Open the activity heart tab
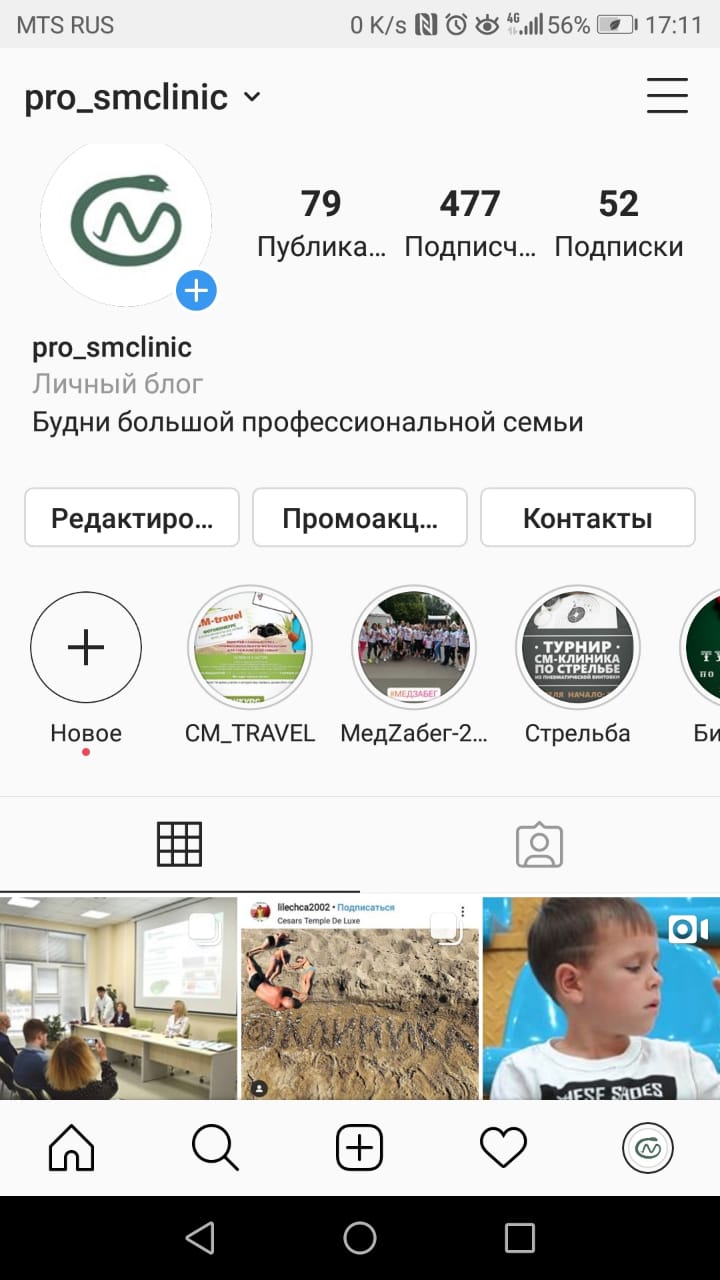This screenshot has width=720, height=1280. (504, 1148)
